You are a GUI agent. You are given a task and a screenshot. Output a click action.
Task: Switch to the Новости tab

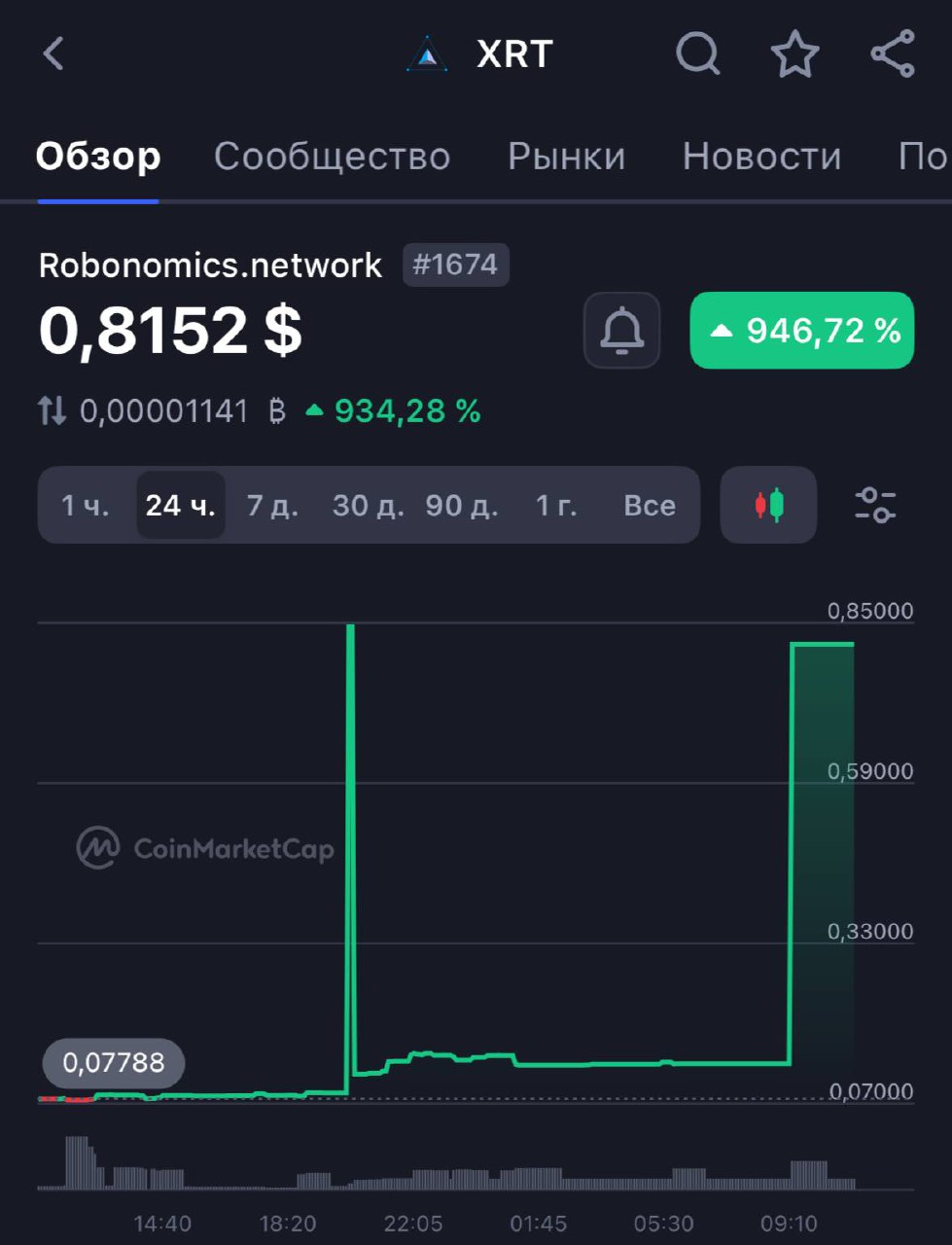tap(761, 157)
